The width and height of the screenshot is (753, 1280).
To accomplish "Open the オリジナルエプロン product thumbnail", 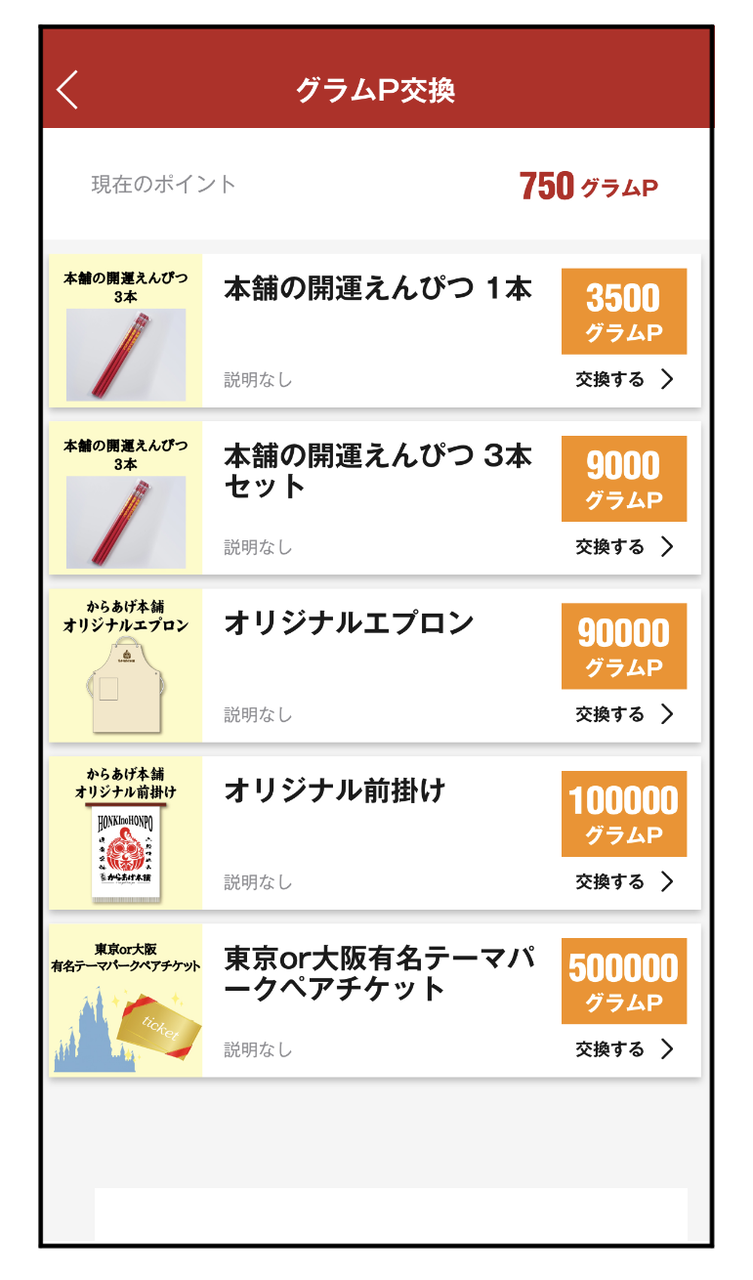I will click(126, 665).
